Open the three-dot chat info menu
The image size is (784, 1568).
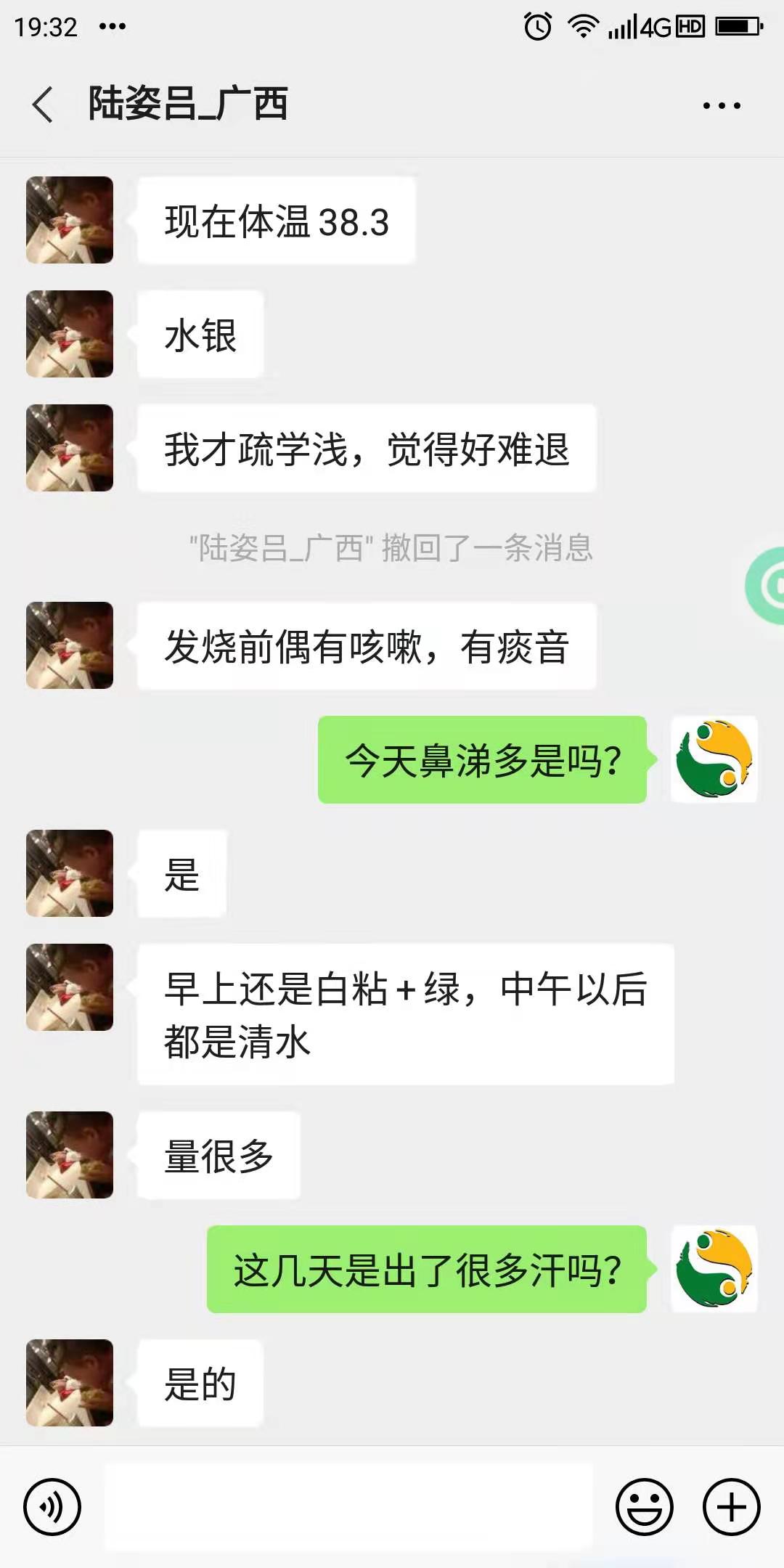coord(721,106)
